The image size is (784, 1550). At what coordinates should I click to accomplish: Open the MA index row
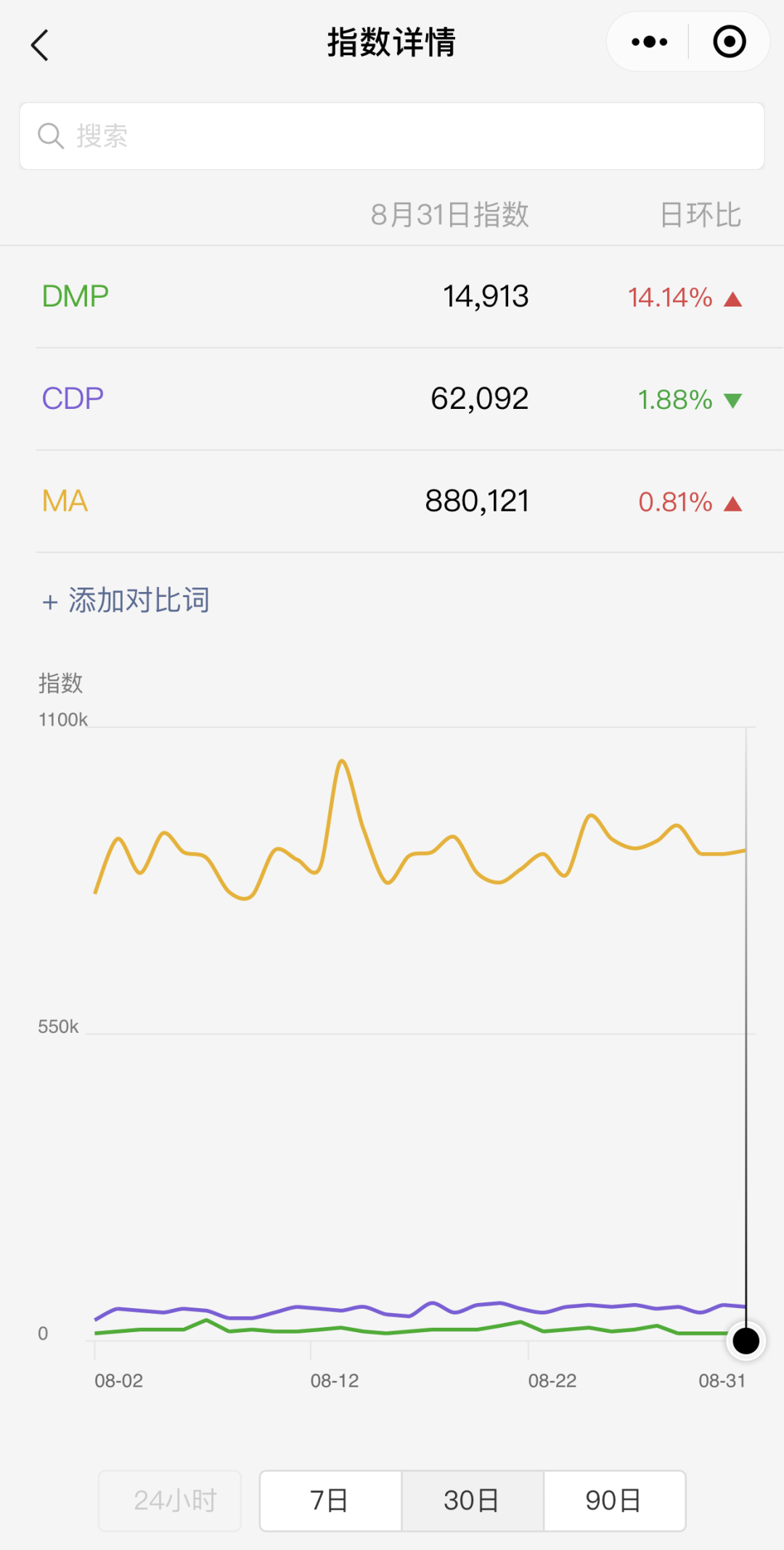[x=392, y=501]
